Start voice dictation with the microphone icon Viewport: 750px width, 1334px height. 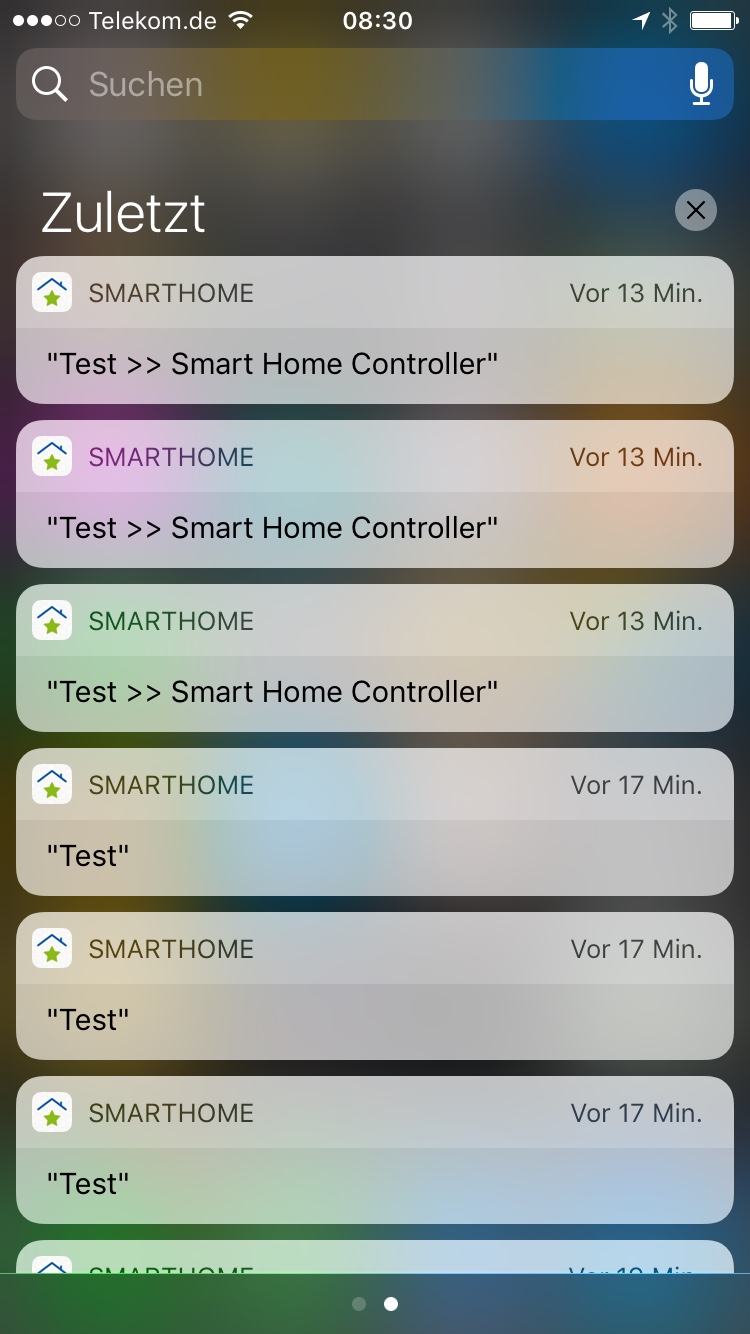pyautogui.click(x=701, y=85)
